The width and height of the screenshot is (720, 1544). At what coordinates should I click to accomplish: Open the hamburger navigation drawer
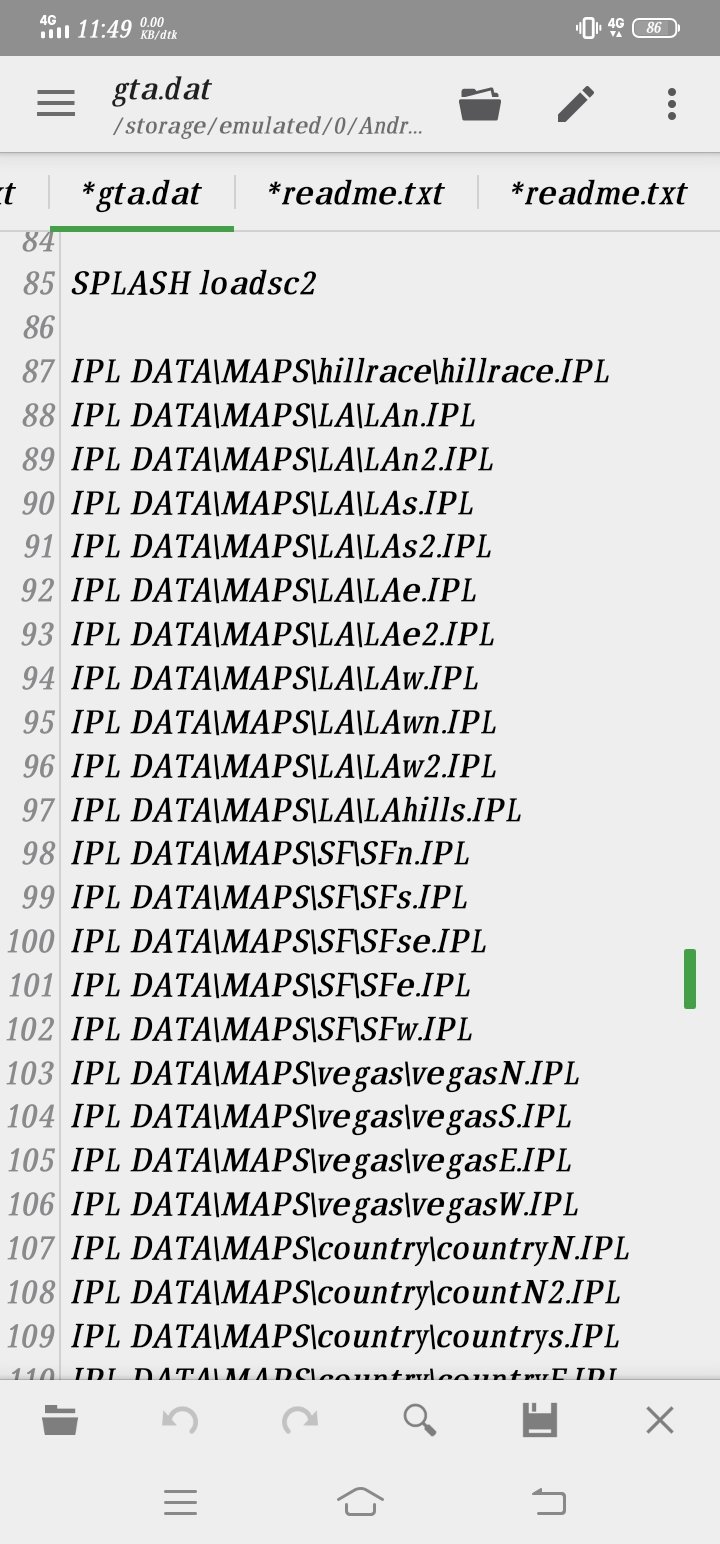coord(56,103)
